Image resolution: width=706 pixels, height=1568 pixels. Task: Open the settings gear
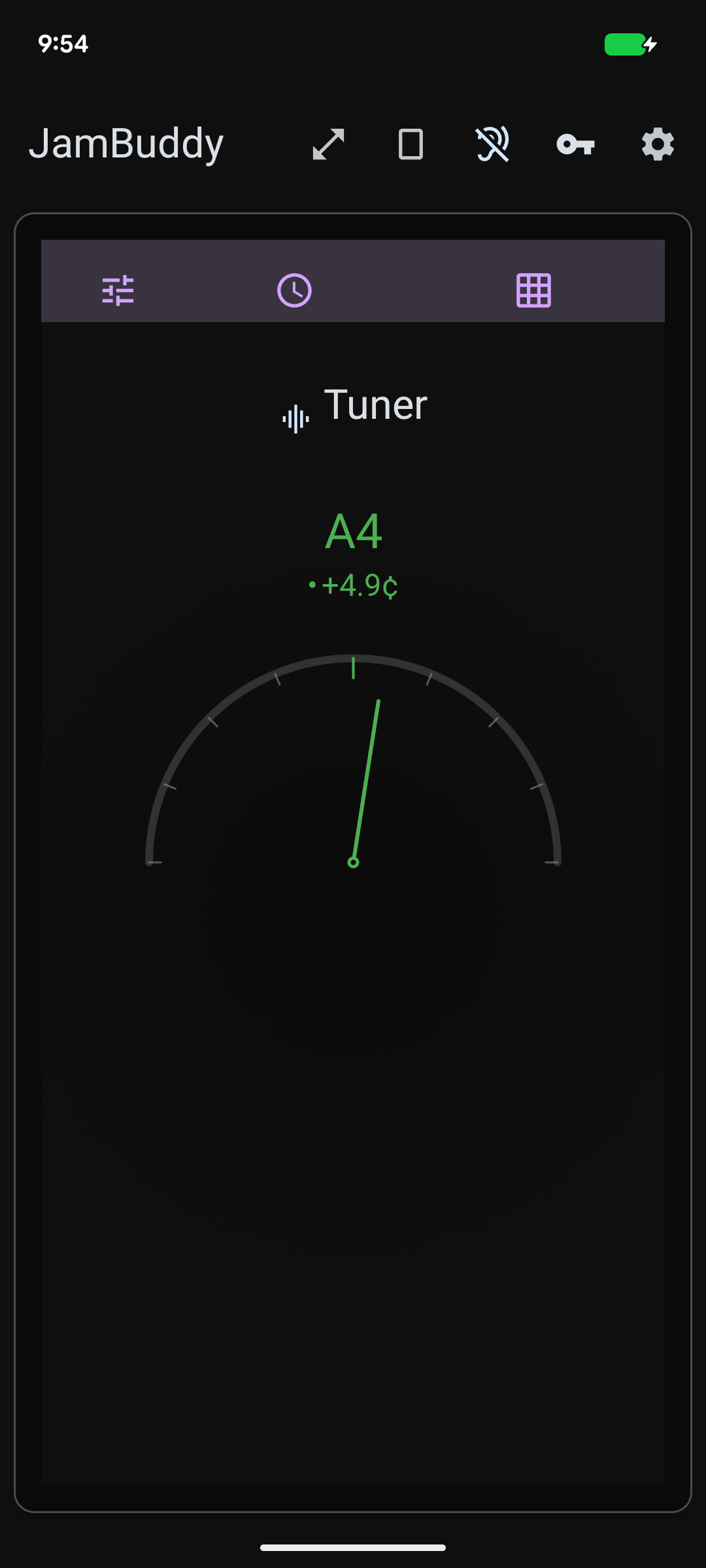pyautogui.click(x=658, y=144)
